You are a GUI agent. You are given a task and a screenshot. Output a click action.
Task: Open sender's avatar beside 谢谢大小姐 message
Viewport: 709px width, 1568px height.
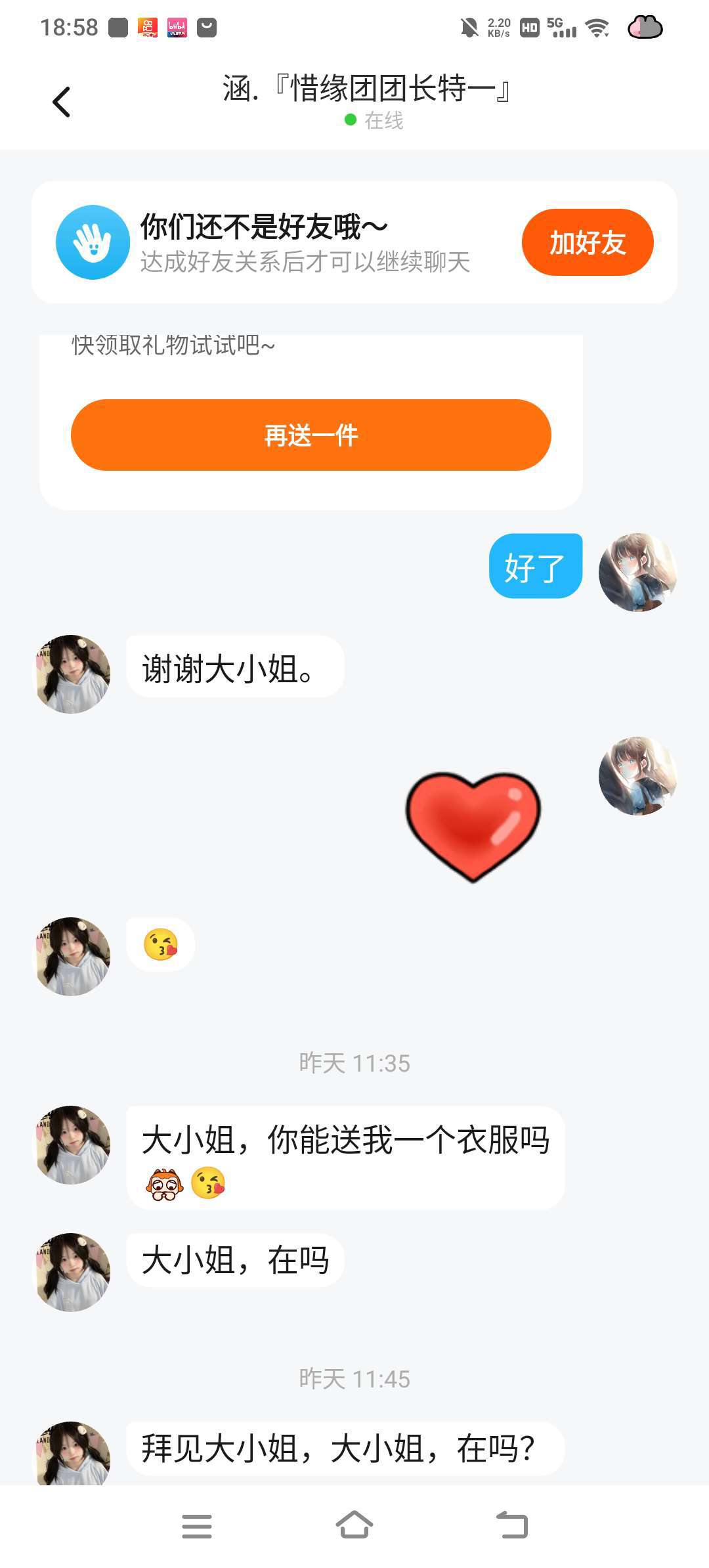click(72, 674)
